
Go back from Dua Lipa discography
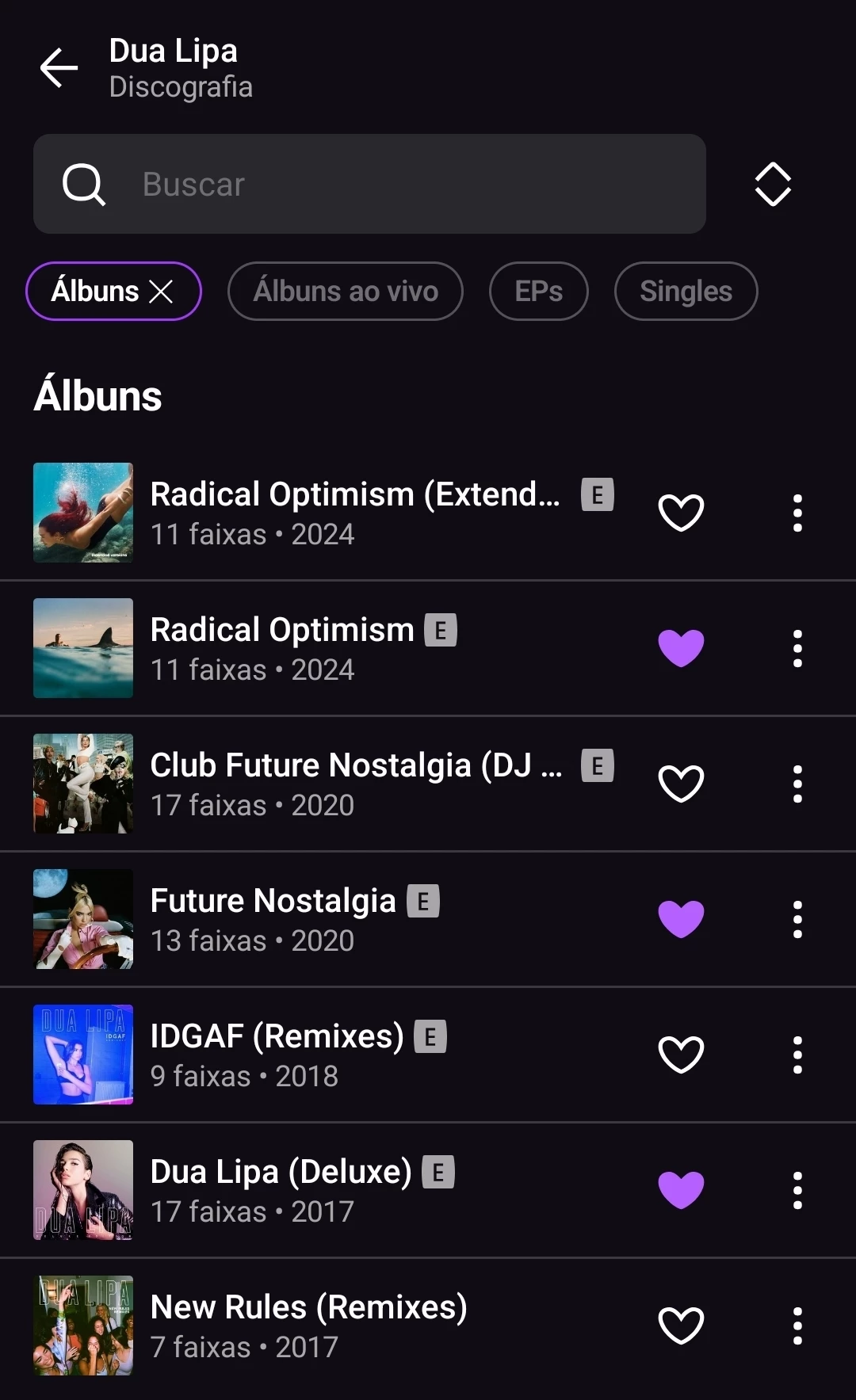[x=59, y=67]
